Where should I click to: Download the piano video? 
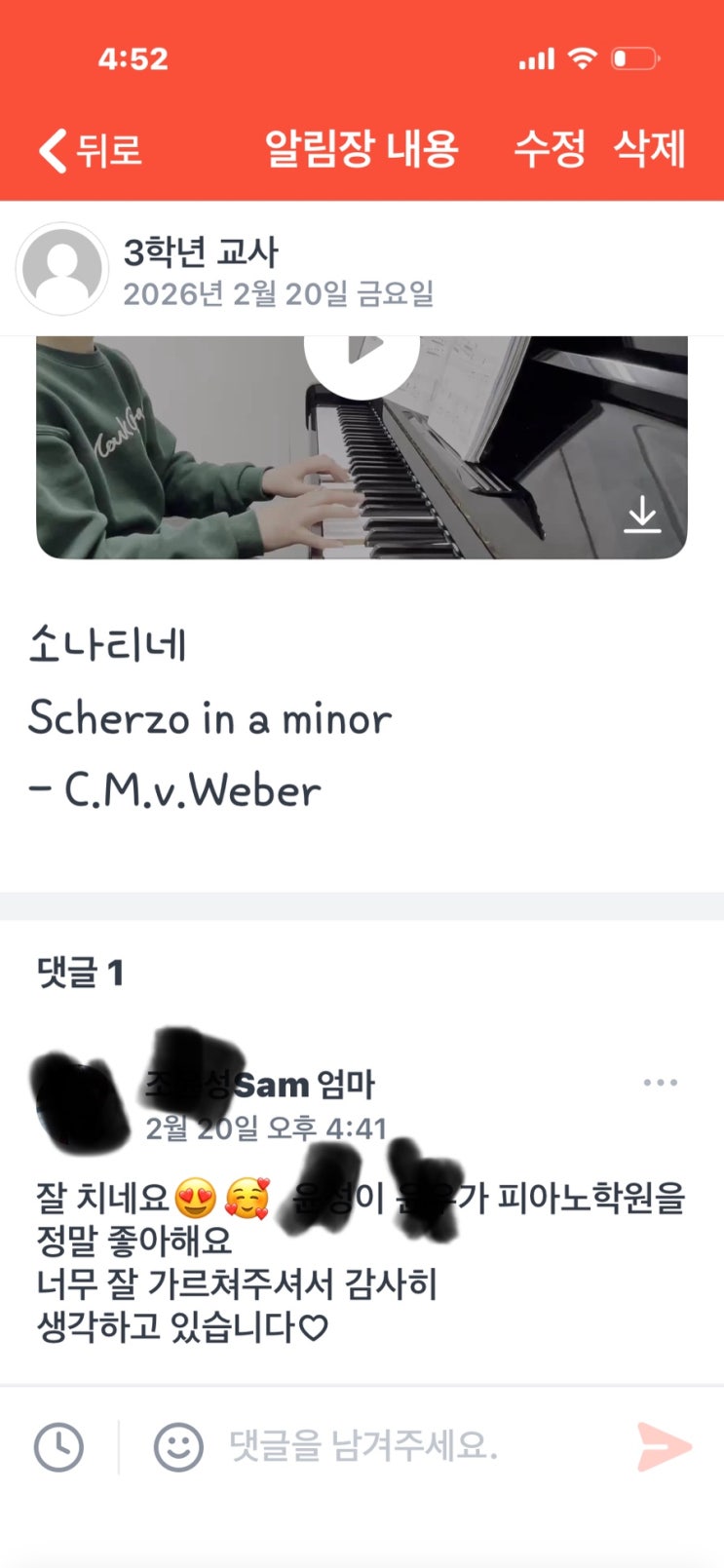642,514
